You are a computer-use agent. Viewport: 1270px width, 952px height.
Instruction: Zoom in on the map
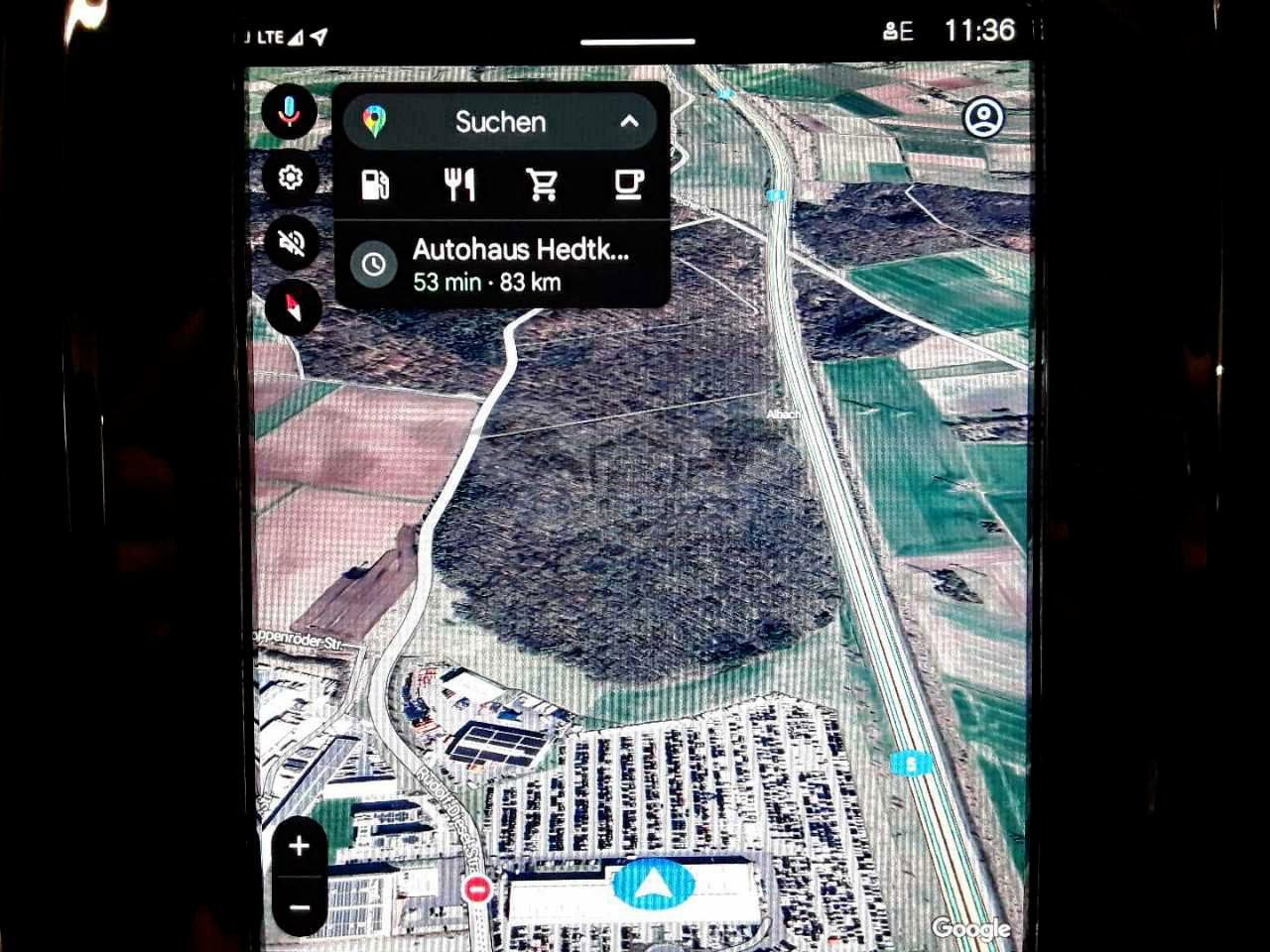point(299,846)
